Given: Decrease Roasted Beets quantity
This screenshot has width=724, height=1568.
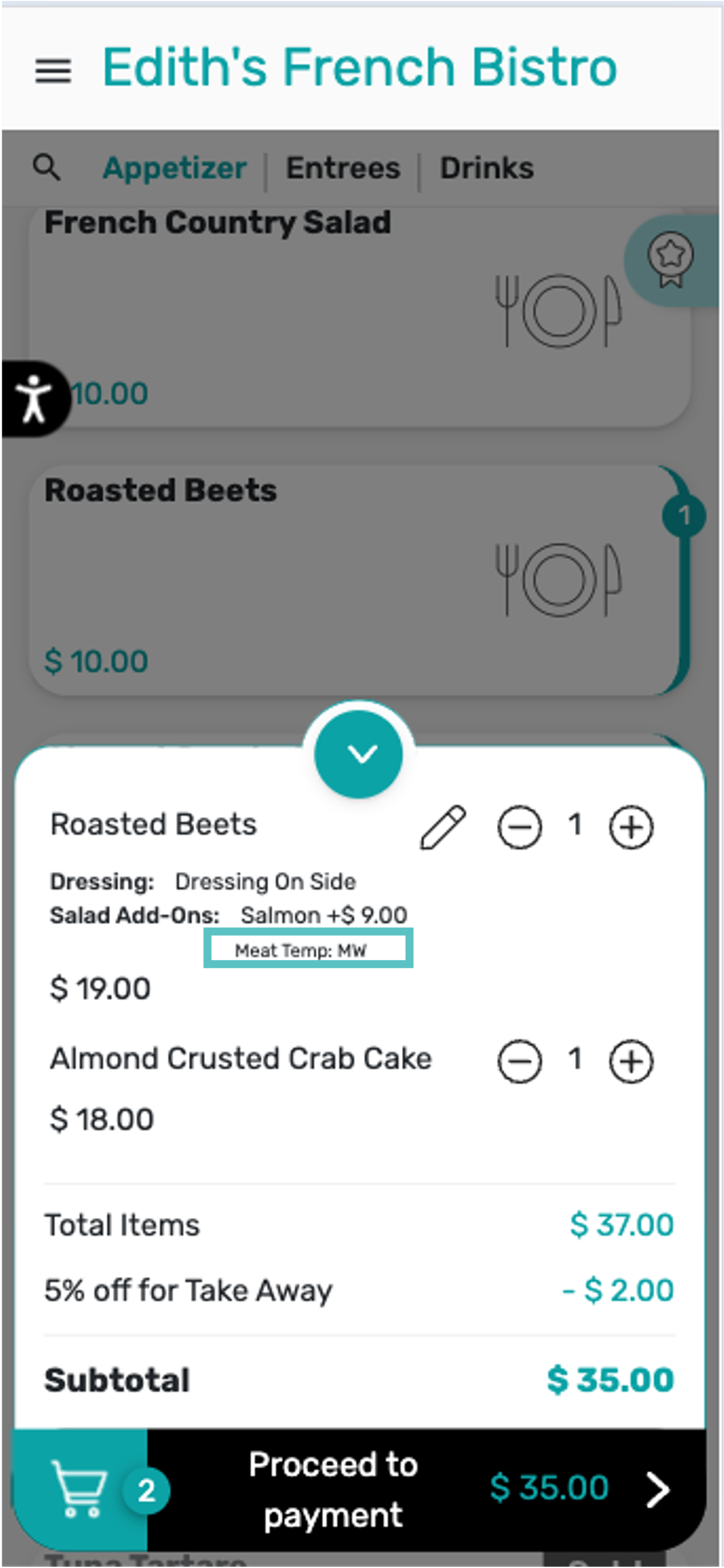Looking at the screenshot, I should (520, 826).
